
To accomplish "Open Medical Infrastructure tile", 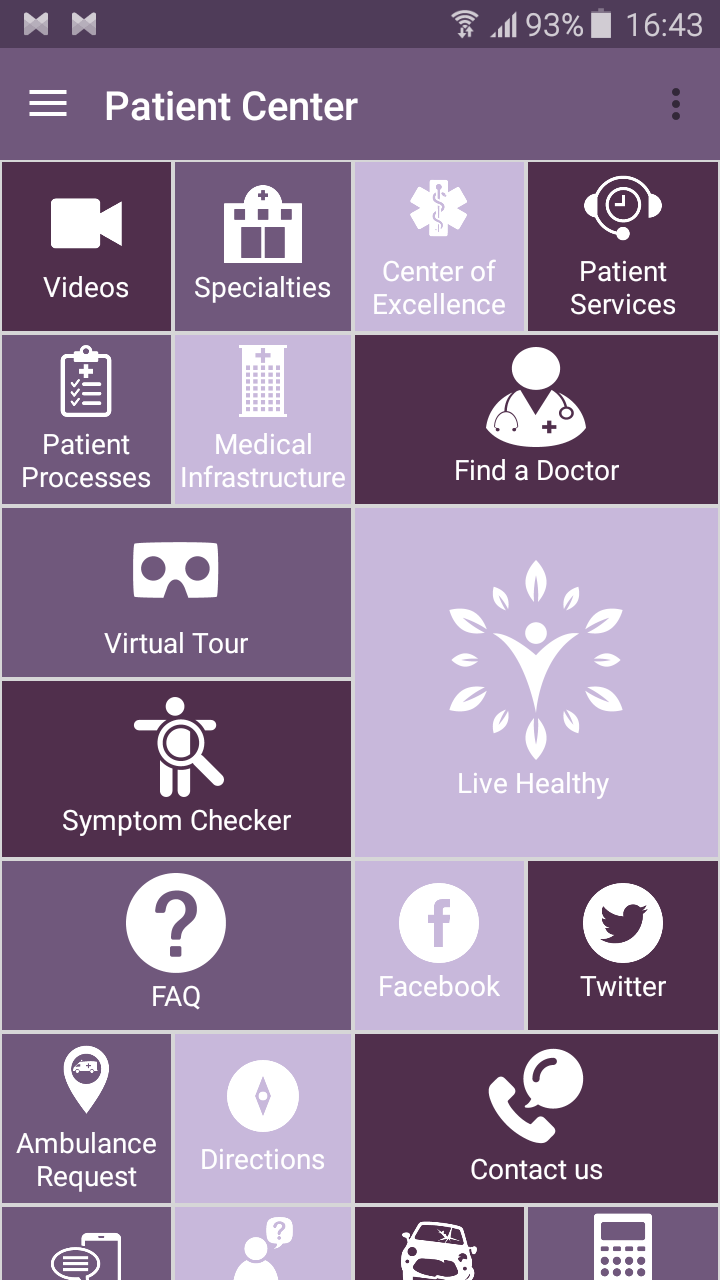I will (x=263, y=419).
